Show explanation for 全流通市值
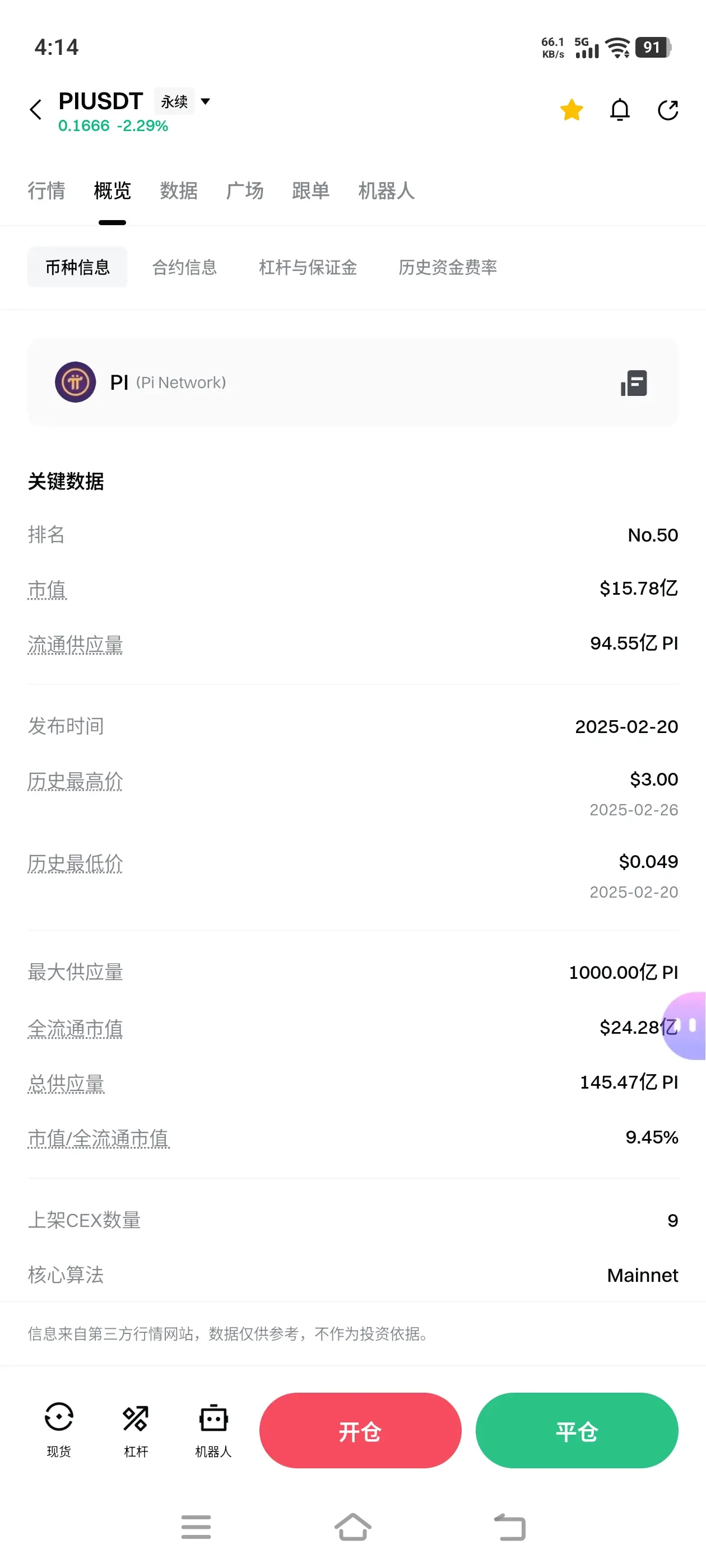This screenshot has height=1568, width=706. point(75,1028)
